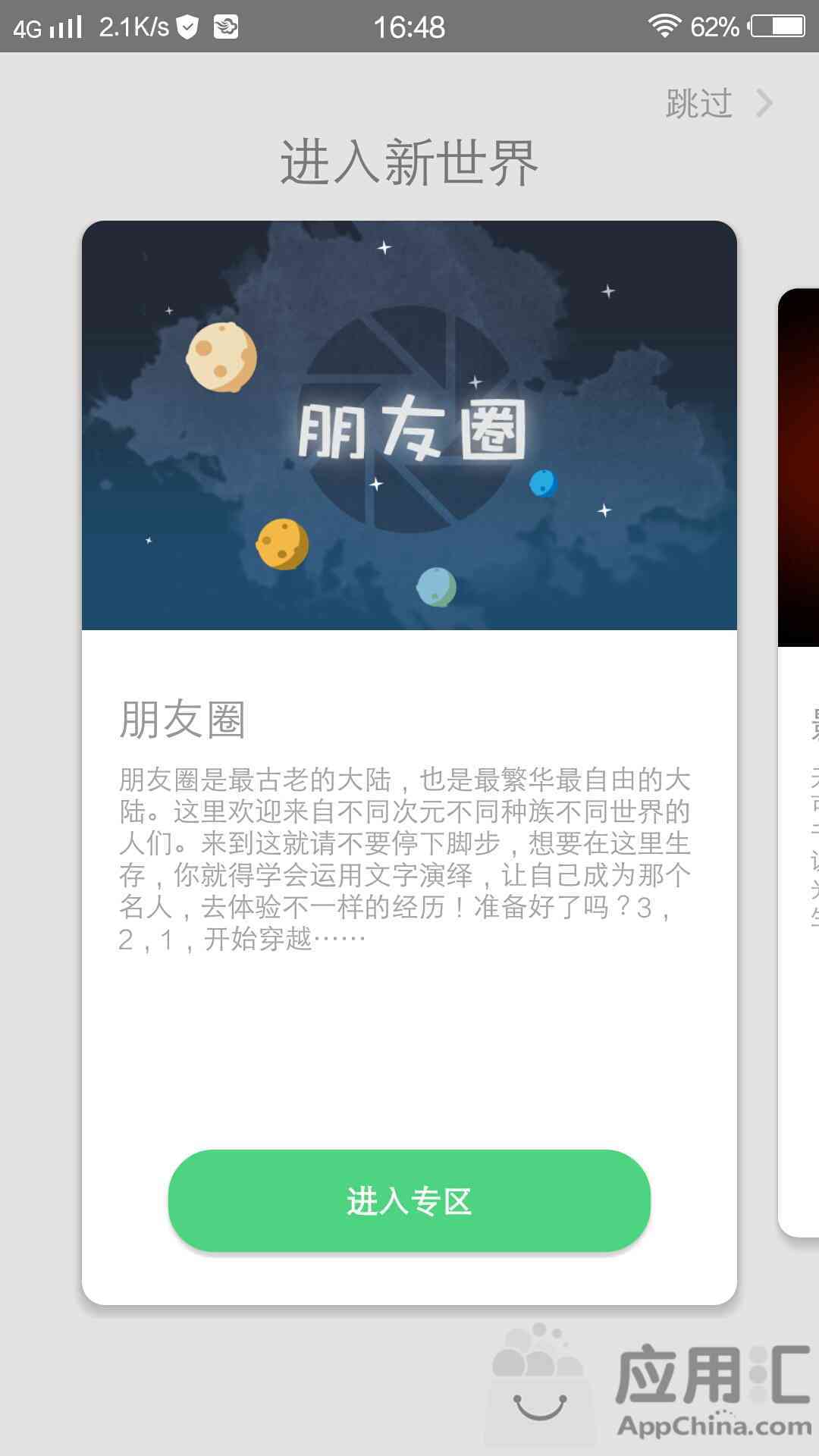Image resolution: width=819 pixels, height=1456 pixels.
Task: Open the 朋友圈 banner card
Action: (x=409, y=425)
